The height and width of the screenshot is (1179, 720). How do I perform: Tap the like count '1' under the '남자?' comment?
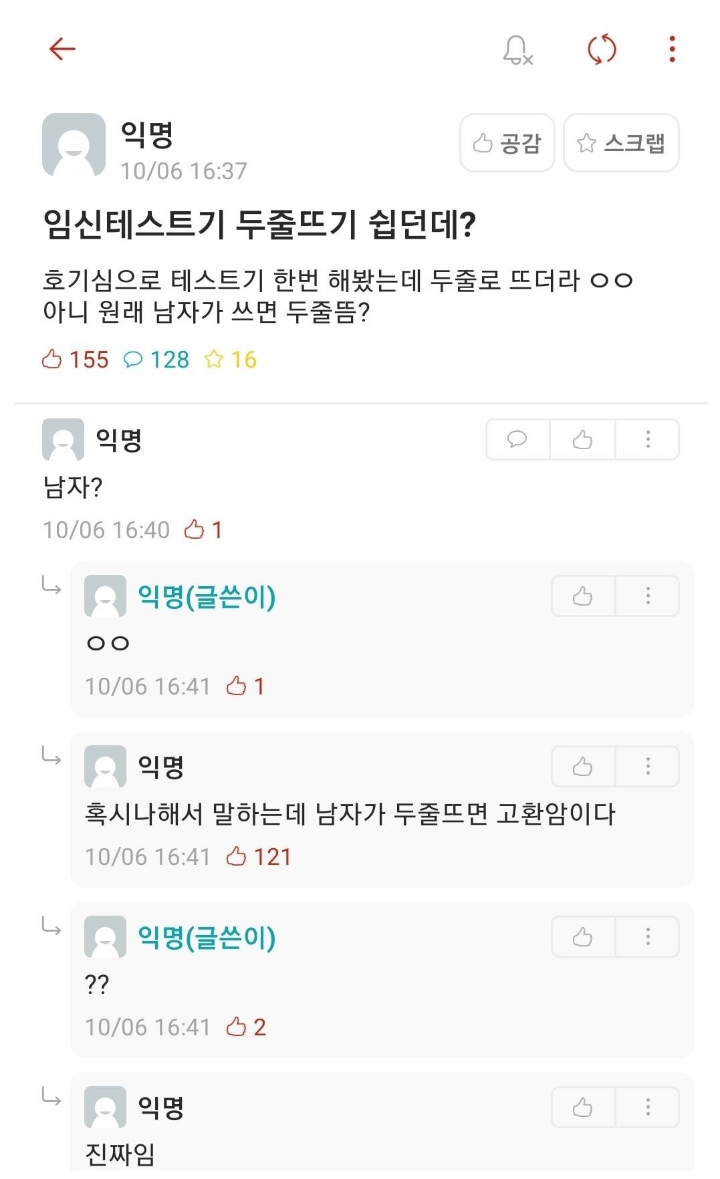(x=209, y=530)
